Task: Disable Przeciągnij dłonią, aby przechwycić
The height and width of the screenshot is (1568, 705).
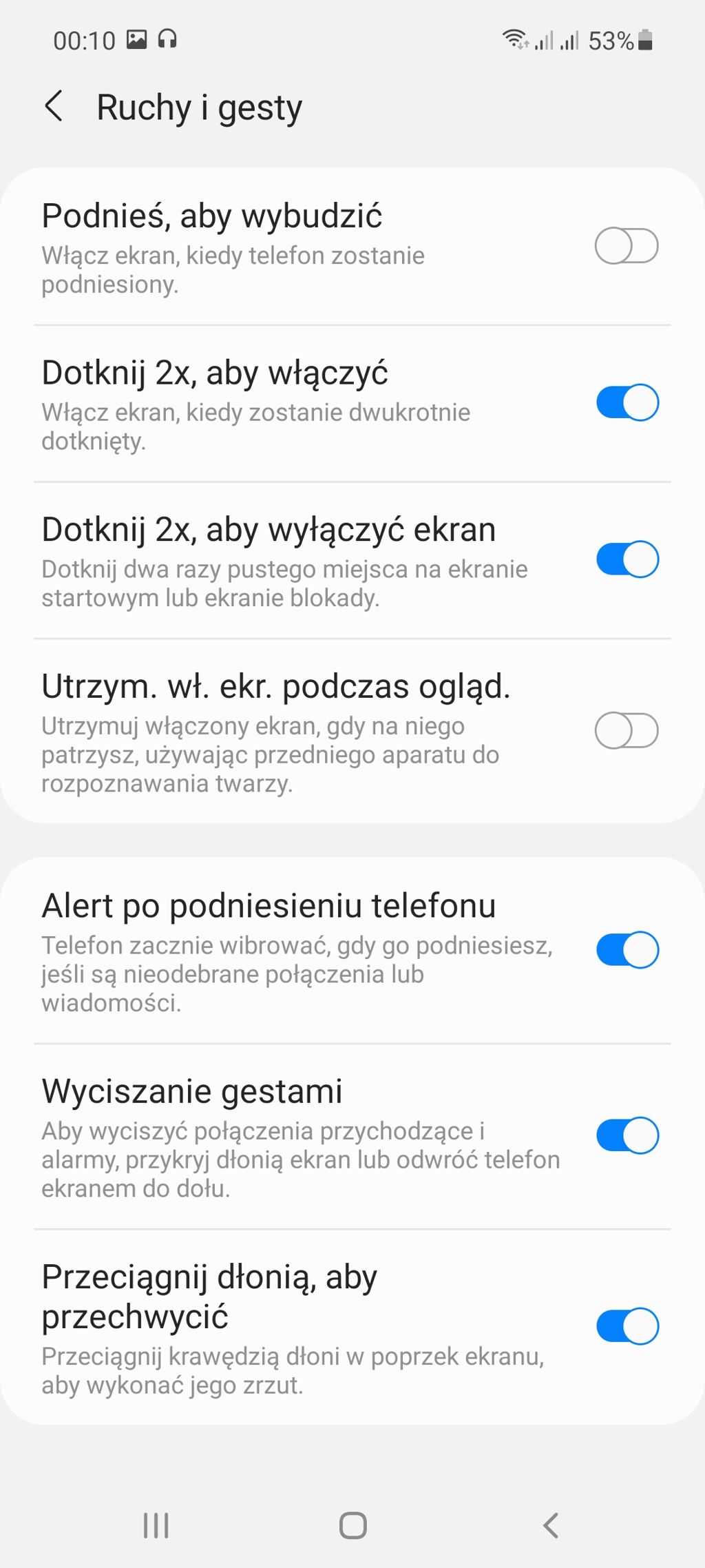Action: pos(627,1325)
